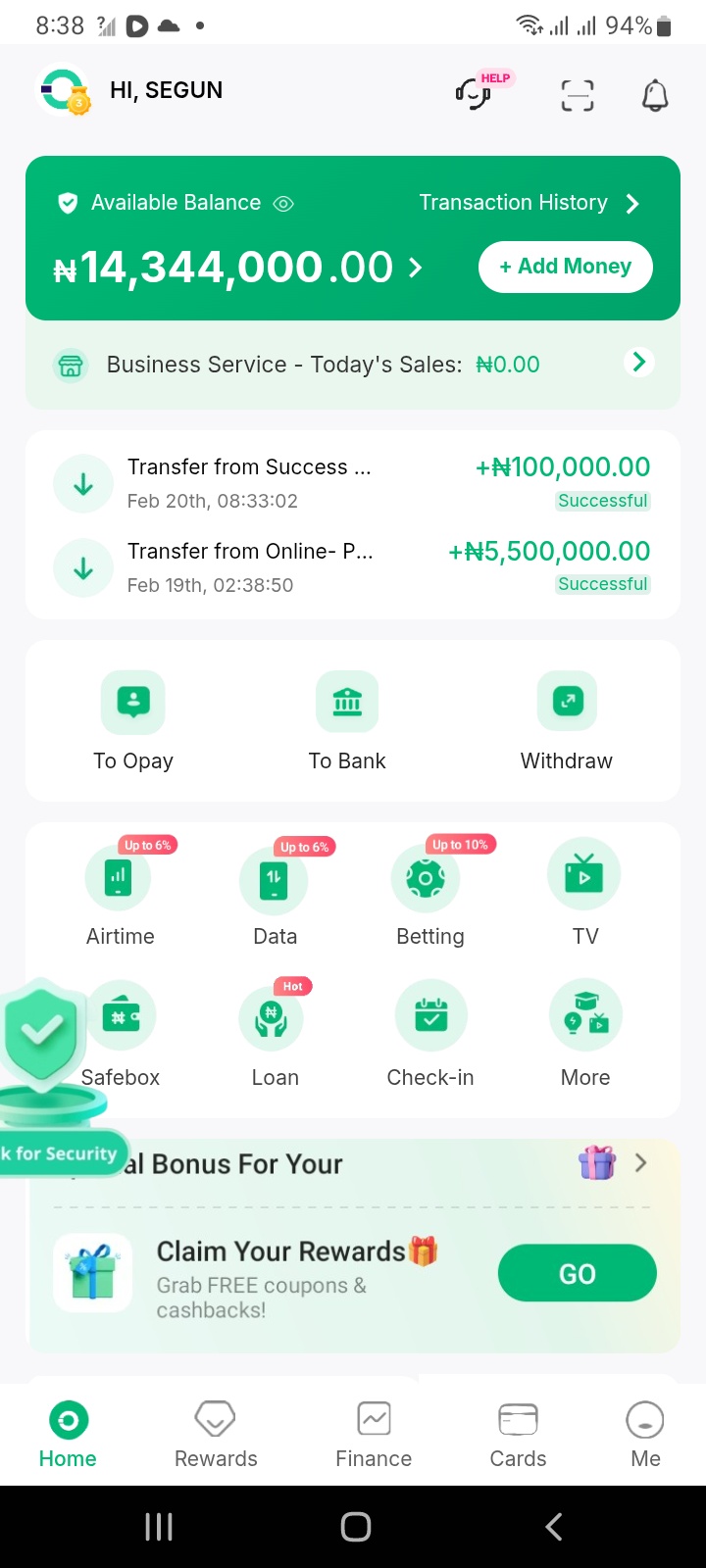Switch to the Finance tab
This screenshot has width=706, height=1568.
pyautogui.click(x=374, y=1434)
